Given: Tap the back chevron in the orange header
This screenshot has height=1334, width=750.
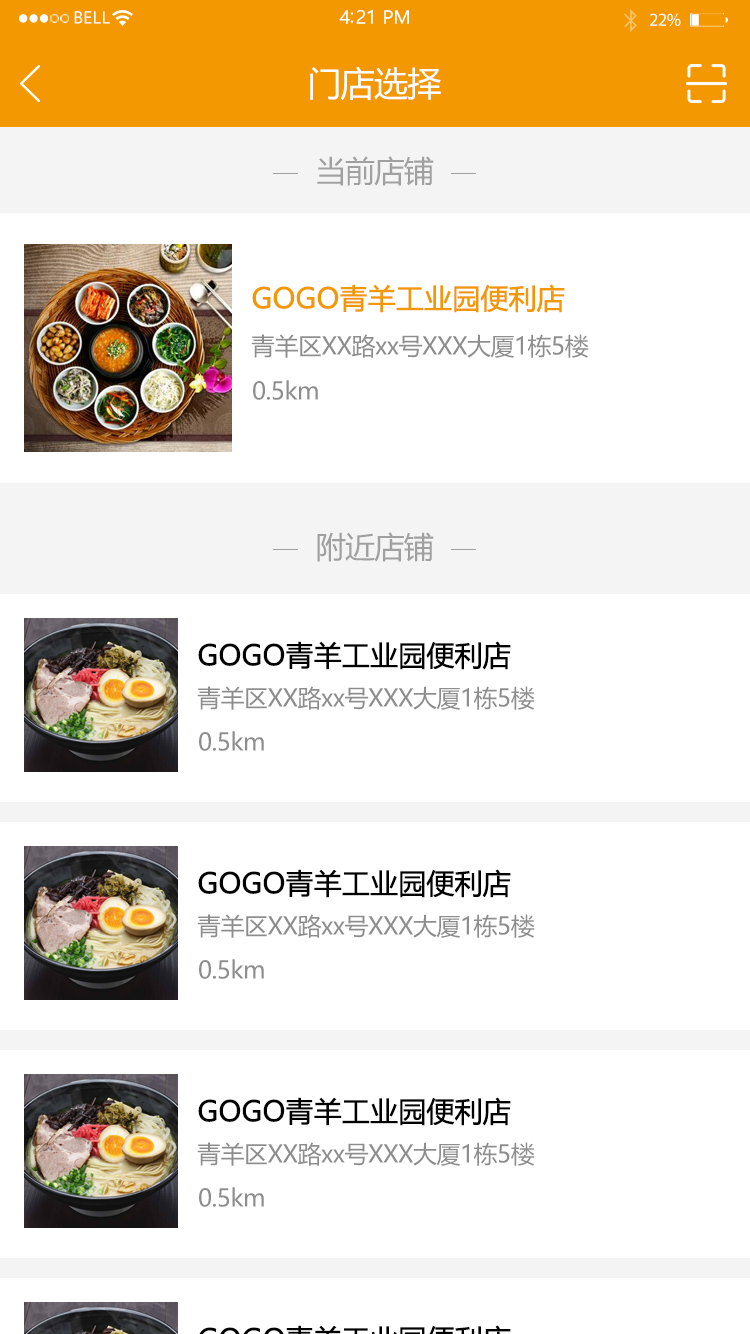Looking at the screenshot, I should pyautogui.click(x=29, y=84).
